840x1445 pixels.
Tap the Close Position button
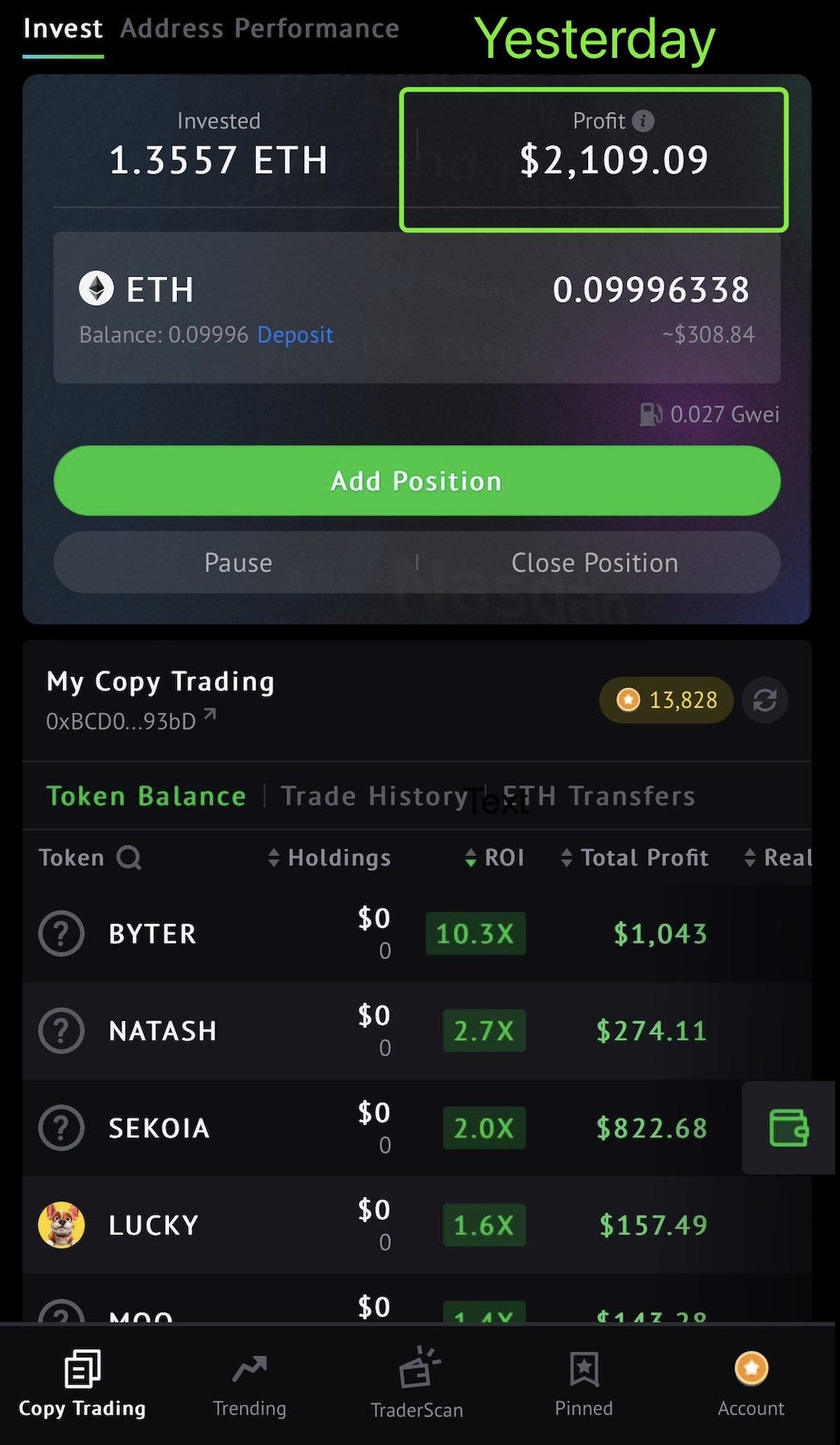pyautogui.click(x=595, y=562)
